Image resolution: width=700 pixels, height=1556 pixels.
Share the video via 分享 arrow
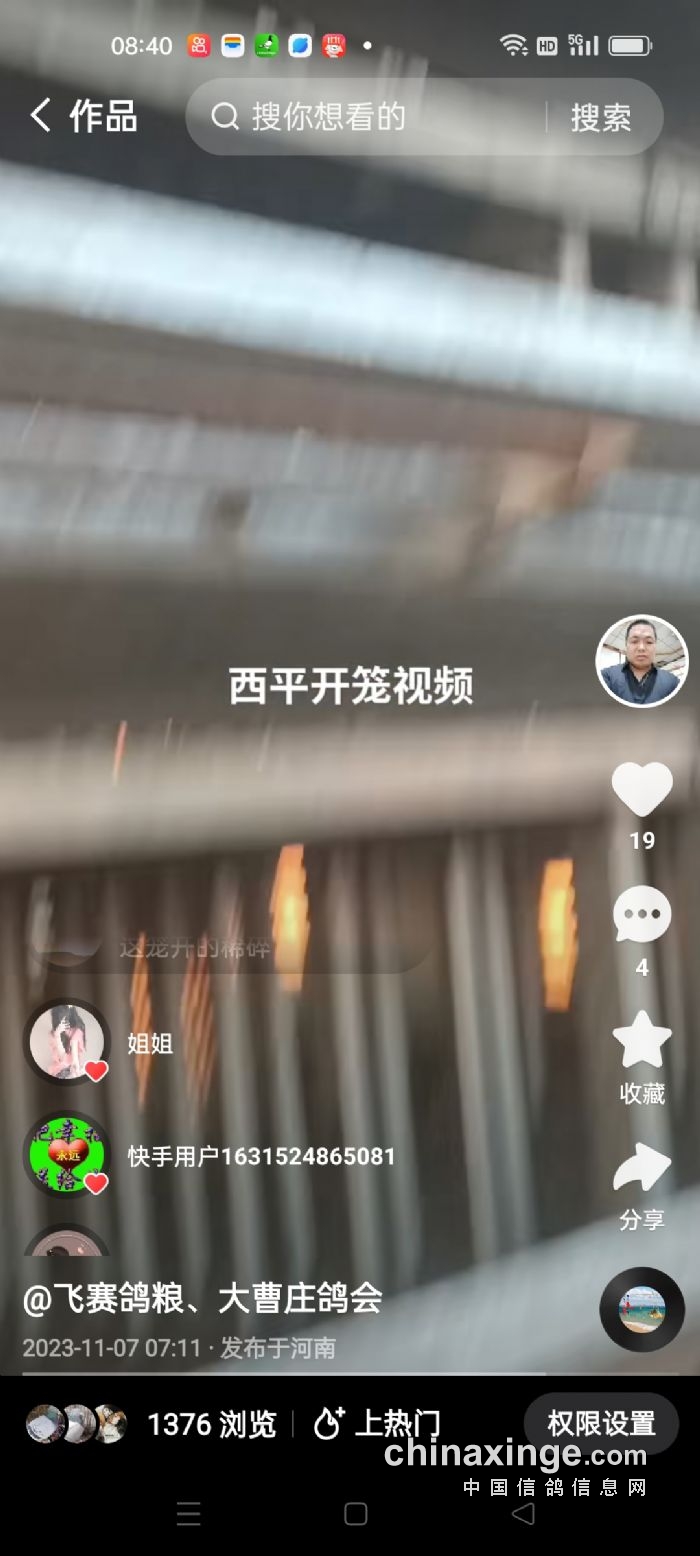[x=641, y=1170]
